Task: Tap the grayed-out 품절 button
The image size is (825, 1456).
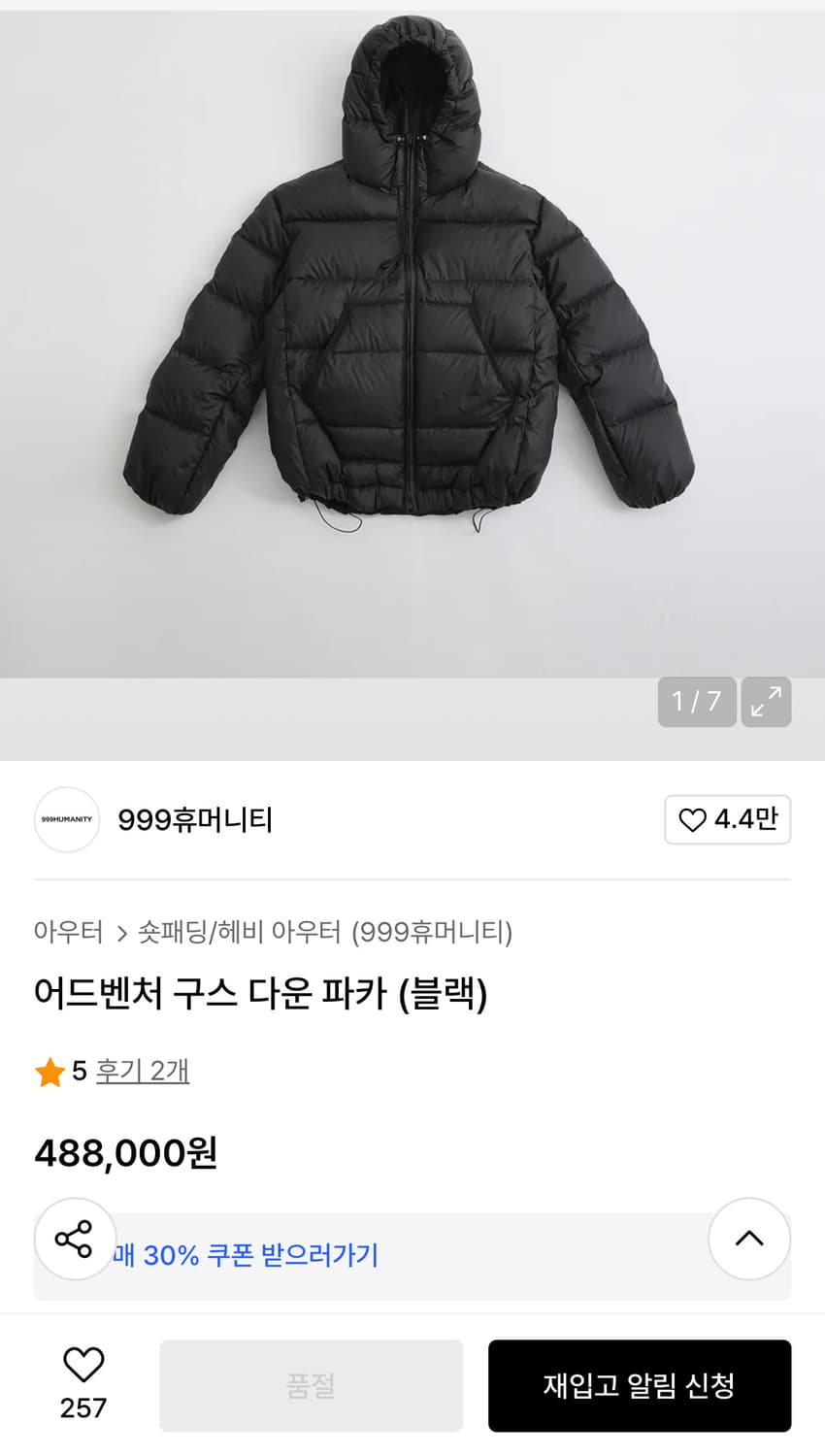Action: 311,1385
